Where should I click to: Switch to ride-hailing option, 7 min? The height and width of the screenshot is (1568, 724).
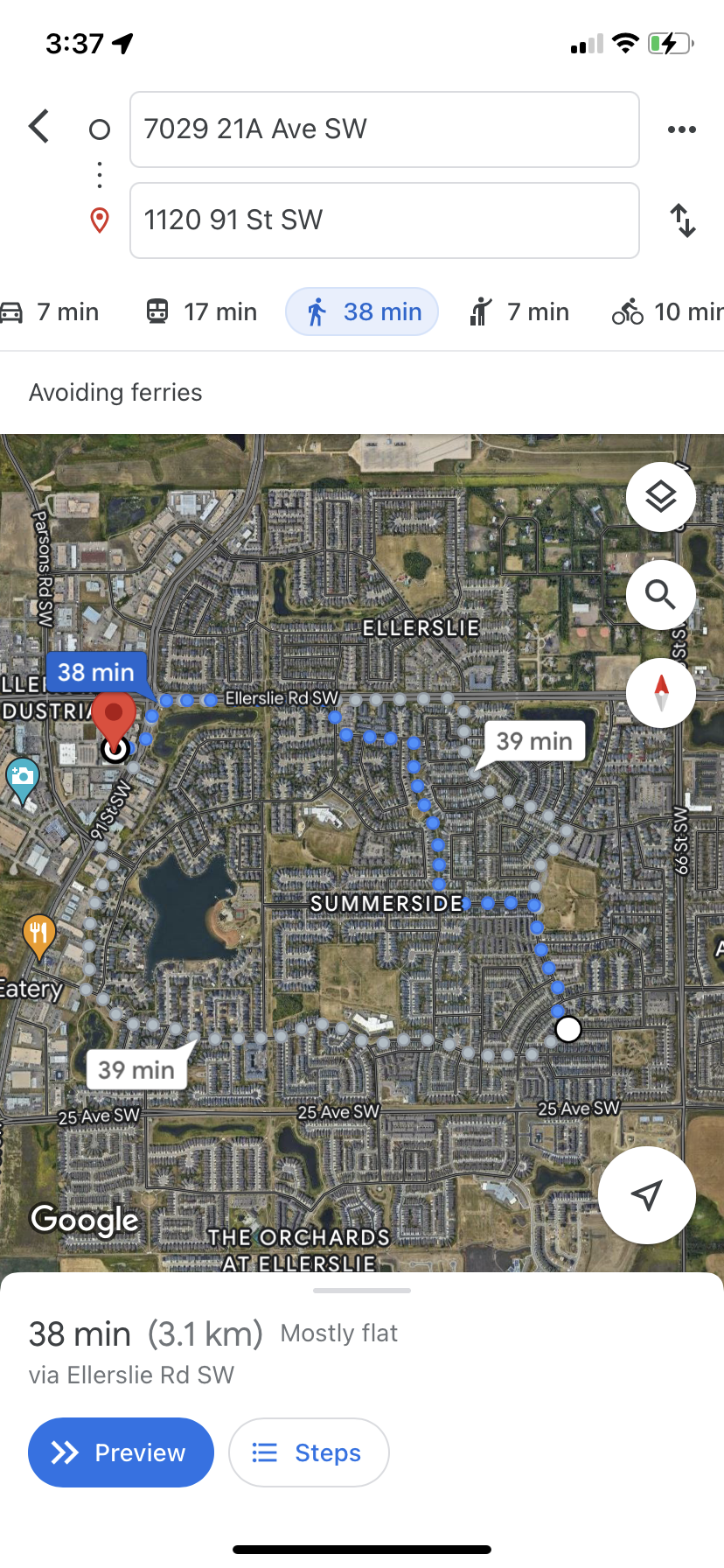(519, 312)
